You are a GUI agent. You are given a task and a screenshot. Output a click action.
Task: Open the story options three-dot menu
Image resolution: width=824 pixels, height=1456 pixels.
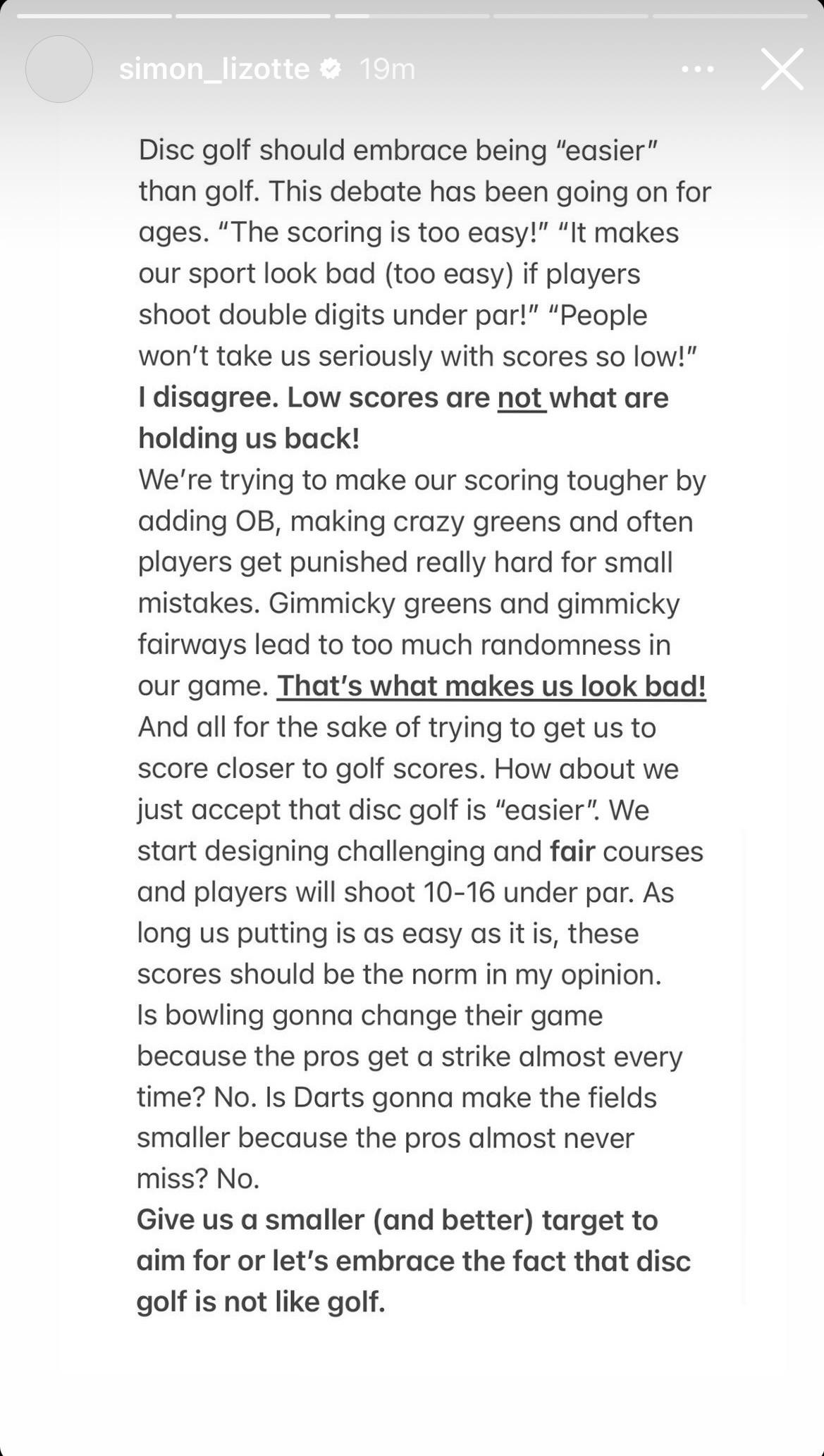click(x=696, y=68)
